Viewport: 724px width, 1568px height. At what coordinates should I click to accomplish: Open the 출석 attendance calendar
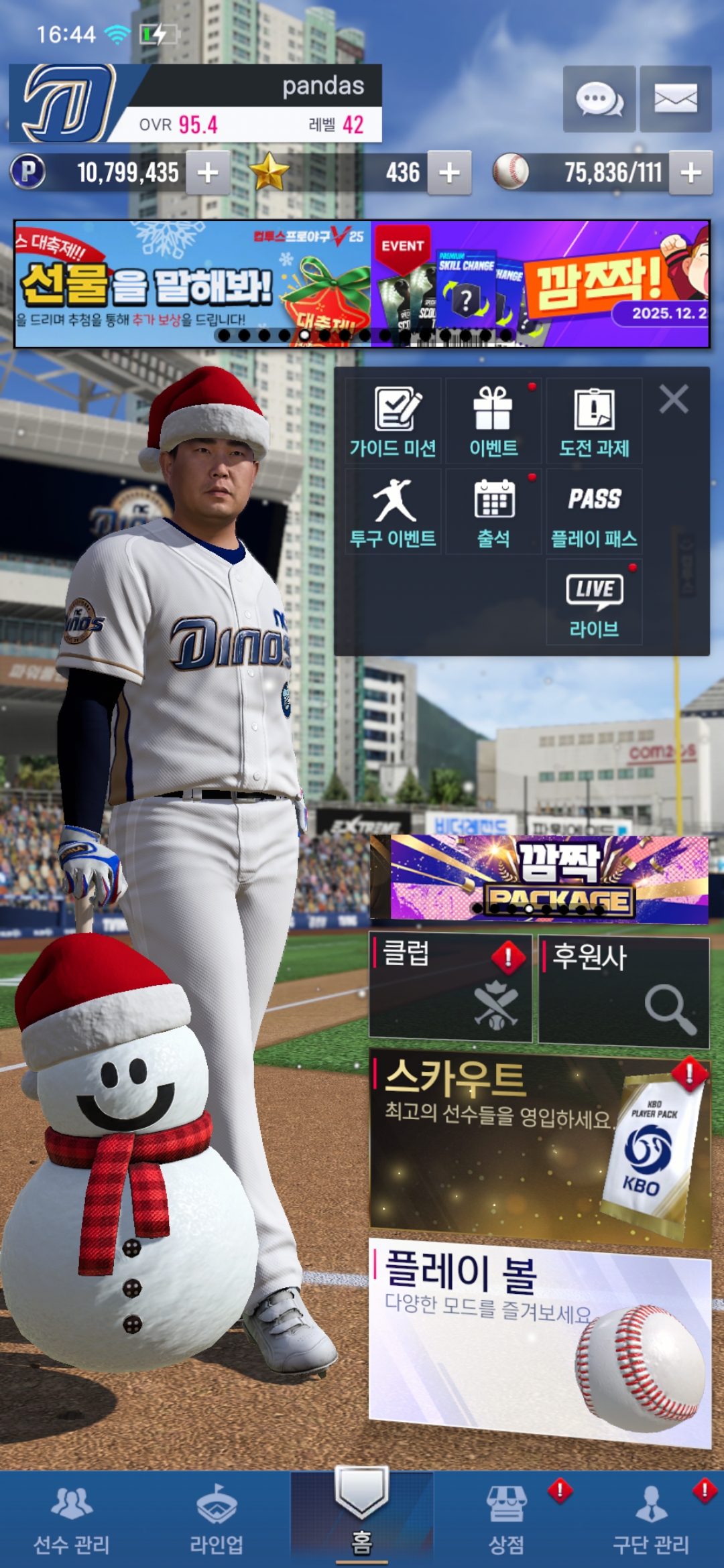(x=493, y=511)
